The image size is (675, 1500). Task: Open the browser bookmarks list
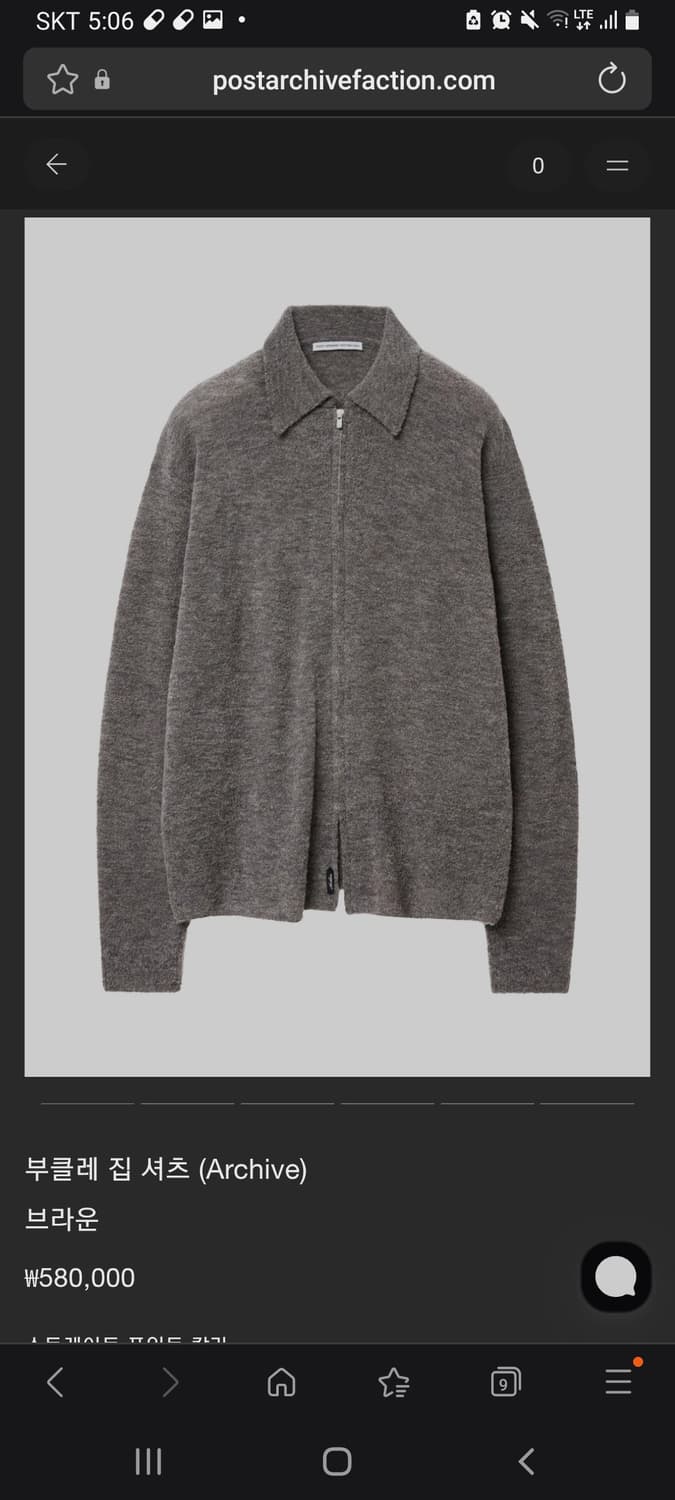(x=394, y=1383)
